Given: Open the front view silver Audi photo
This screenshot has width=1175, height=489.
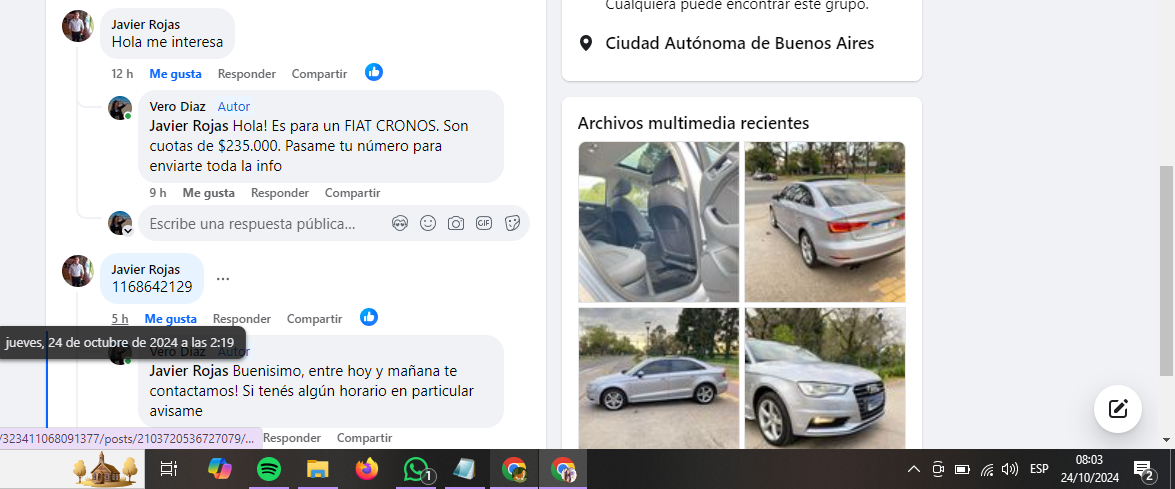Looking at the screenshot, I should pos(825,378).
